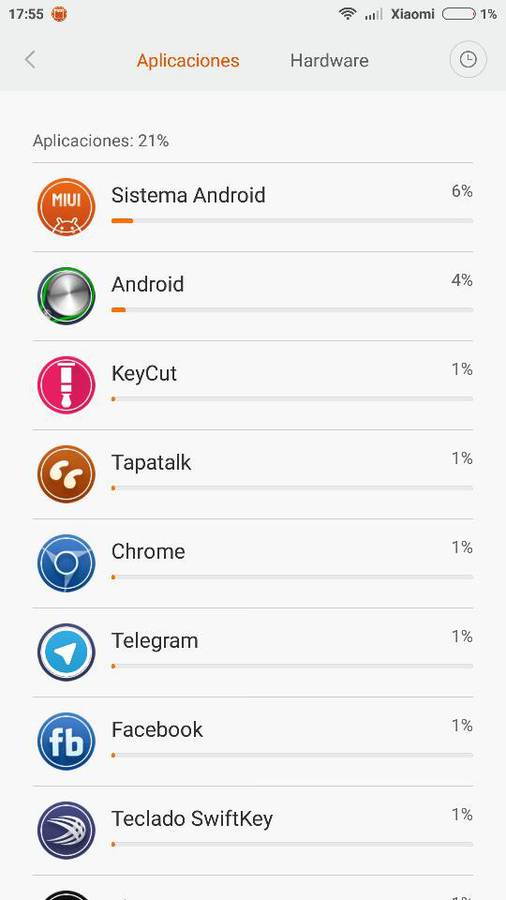Open the Android row at 4%

(x=253, y=296)
